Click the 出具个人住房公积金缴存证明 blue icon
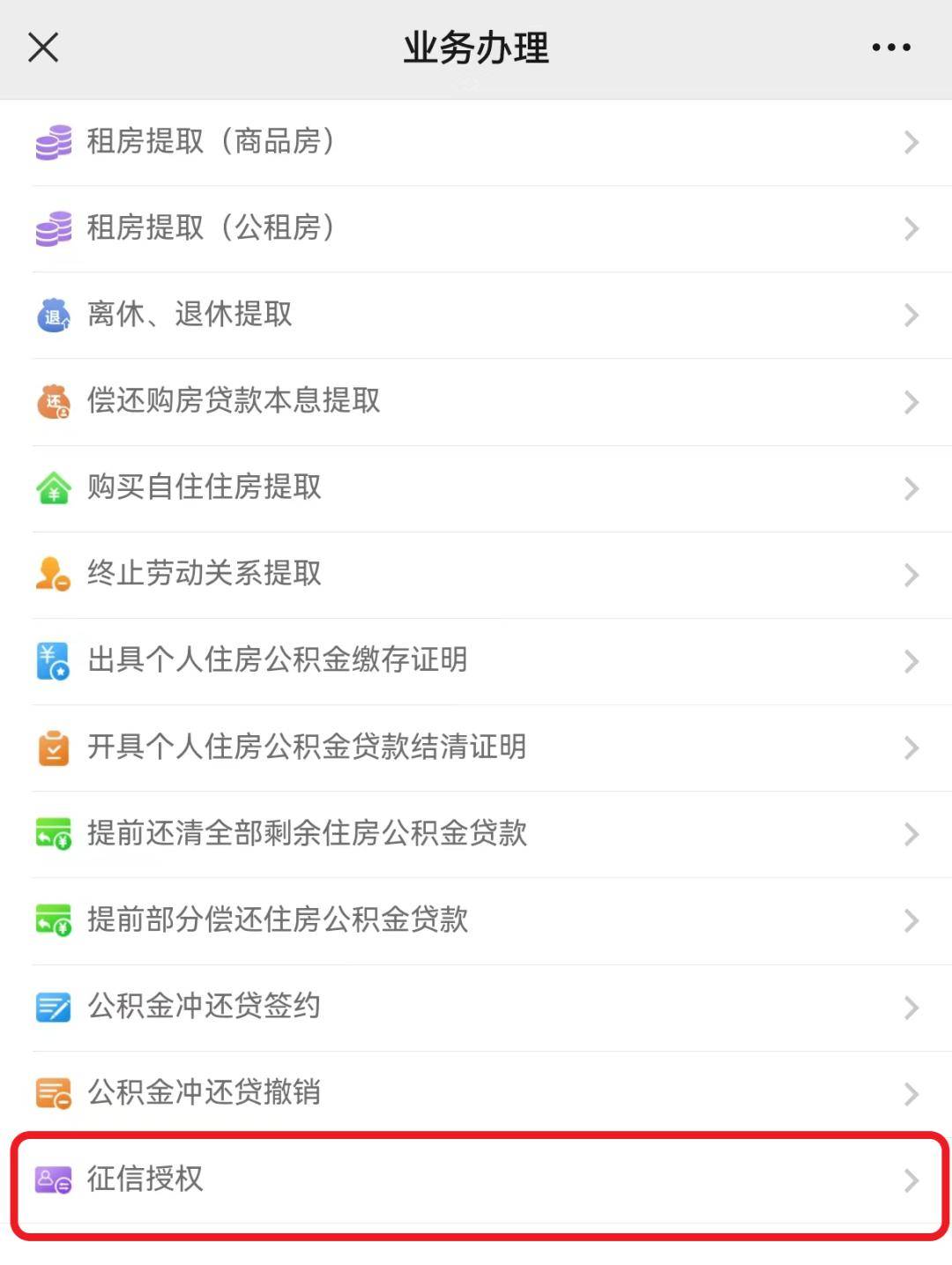The image size is (952, 1265). (53, 660)
